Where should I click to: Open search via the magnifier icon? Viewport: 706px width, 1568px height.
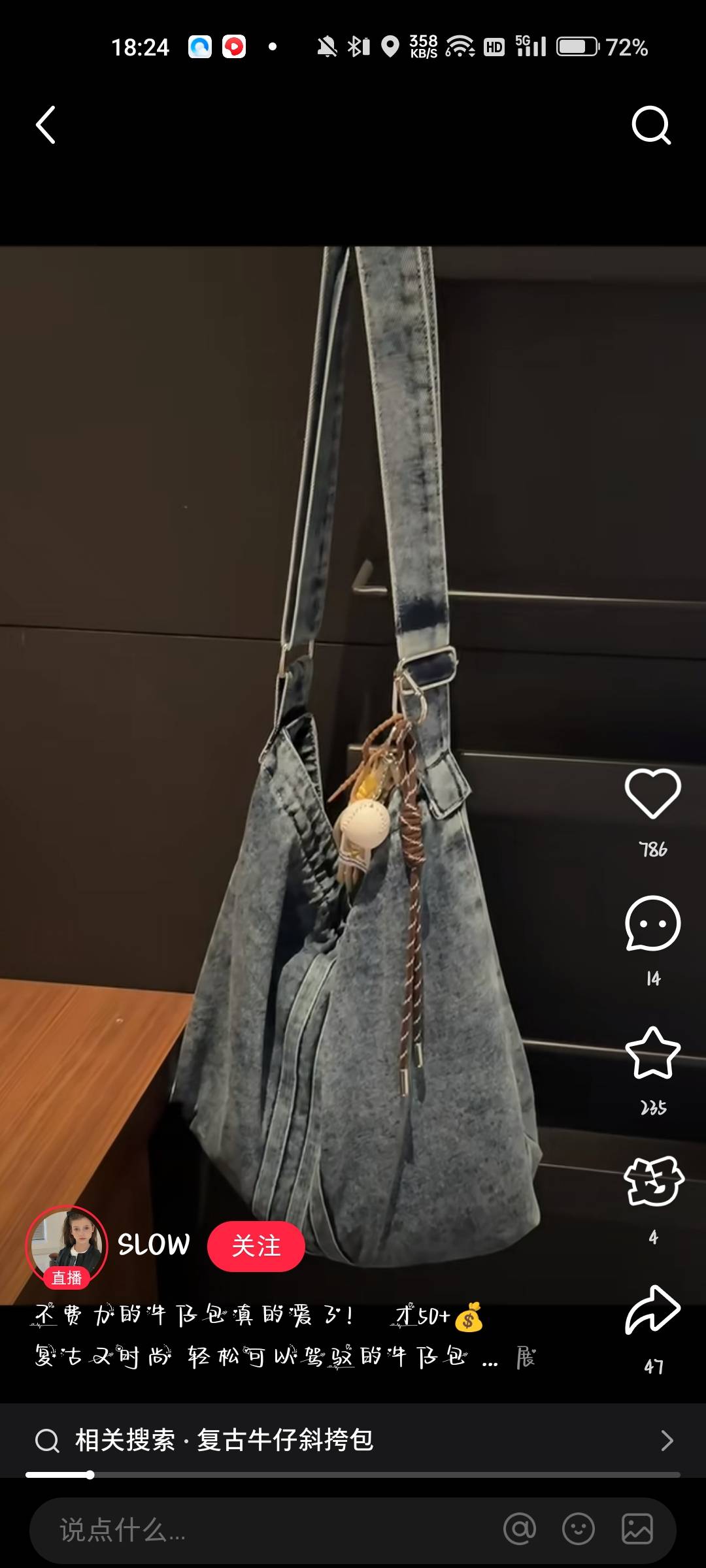point(651,124)
